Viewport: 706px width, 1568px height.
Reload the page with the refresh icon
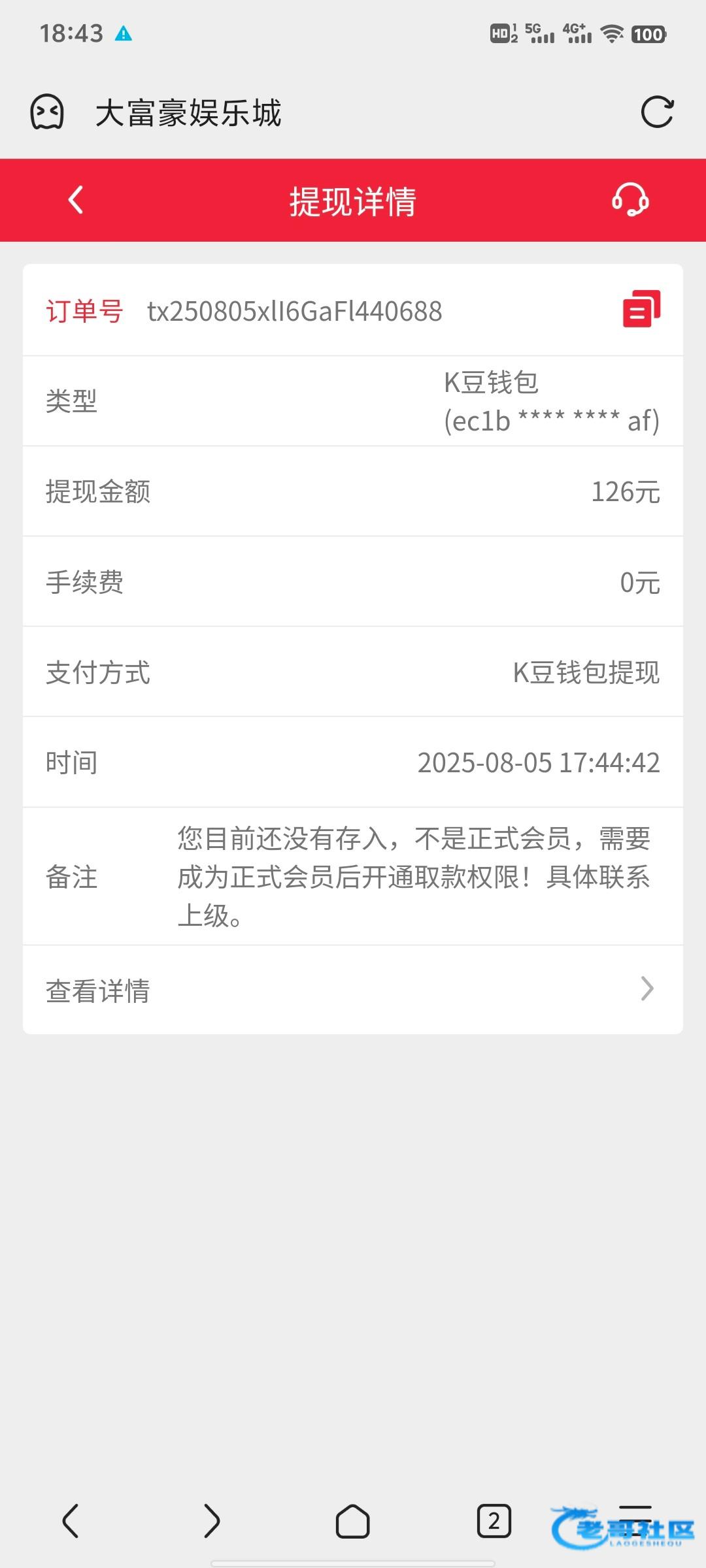[x=657, y=112]
